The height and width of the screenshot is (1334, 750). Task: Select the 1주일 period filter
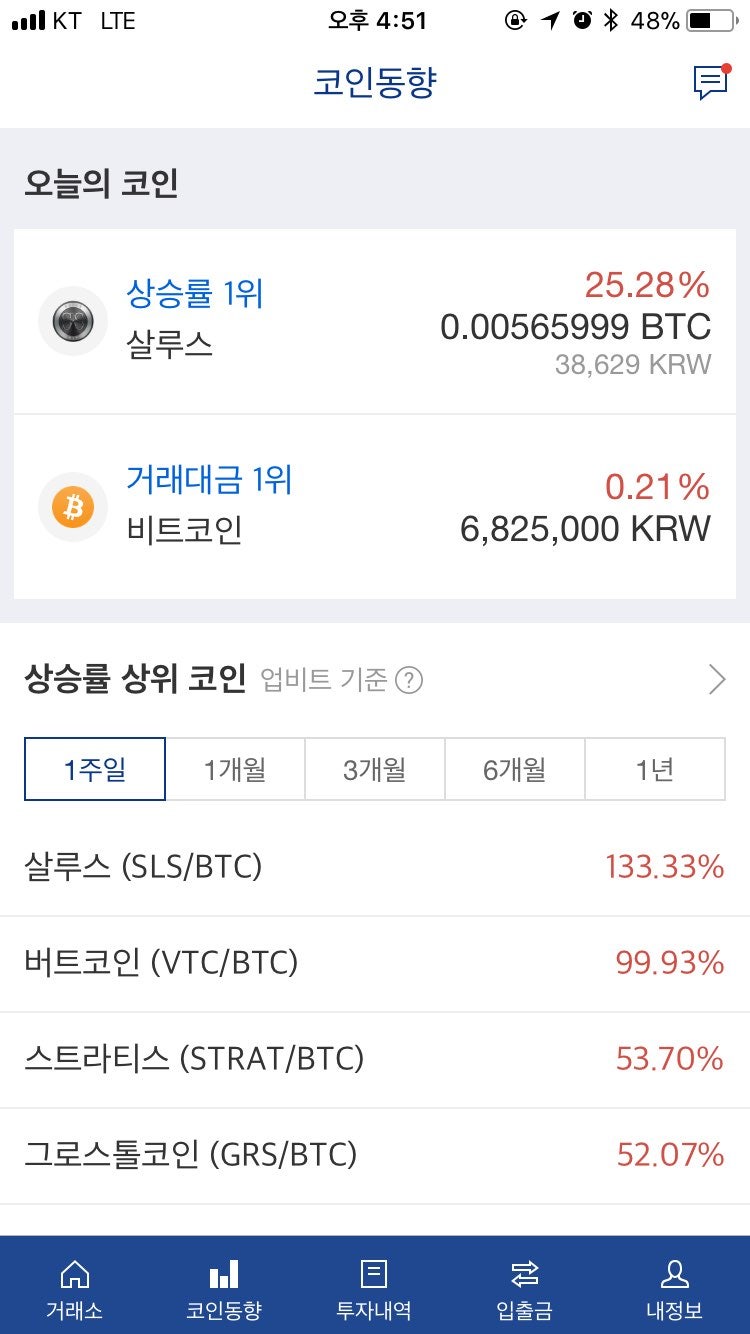pos(94,768)
